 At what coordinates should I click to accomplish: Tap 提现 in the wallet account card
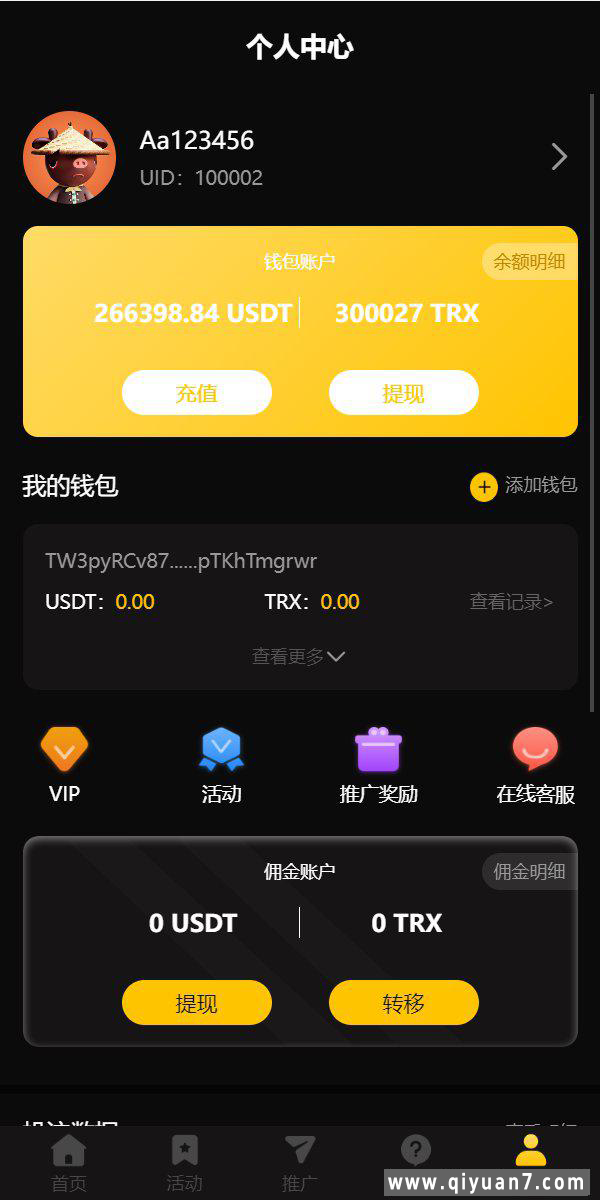(x=403, y=393)
